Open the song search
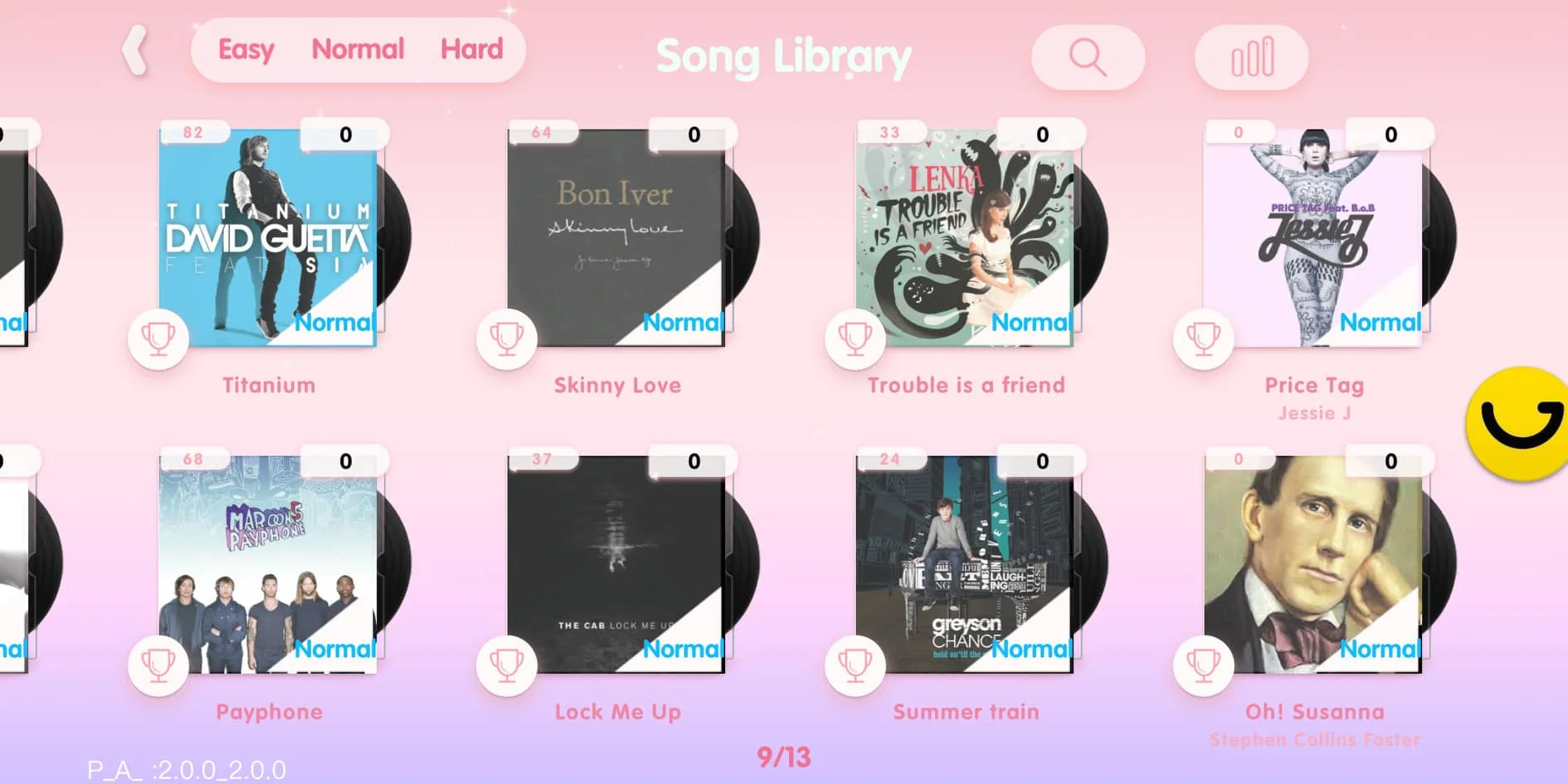The image size is (1568, 784). pos(1087,57)
